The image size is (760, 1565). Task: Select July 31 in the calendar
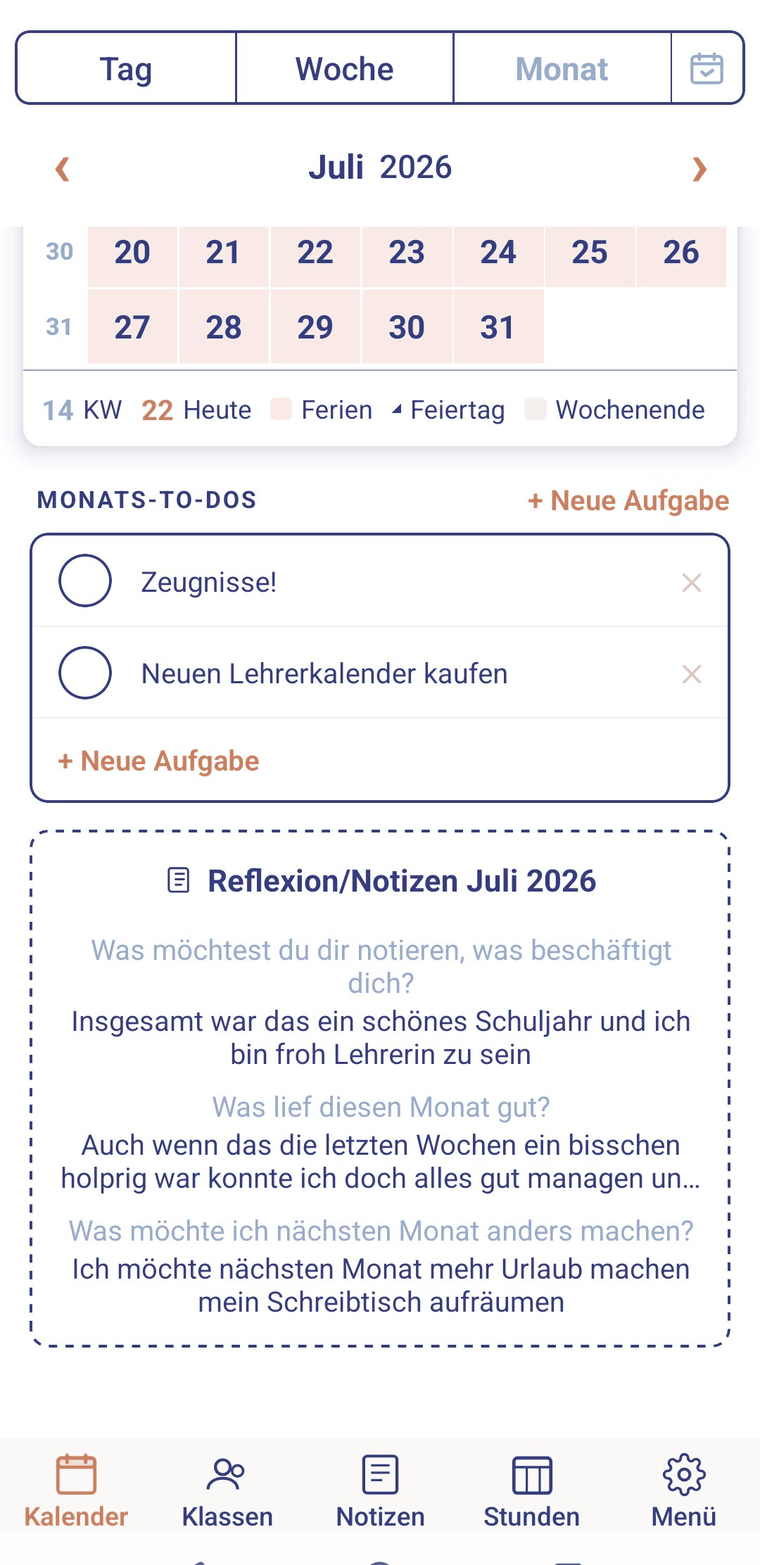pyautogui.click(x=498, y=327)
